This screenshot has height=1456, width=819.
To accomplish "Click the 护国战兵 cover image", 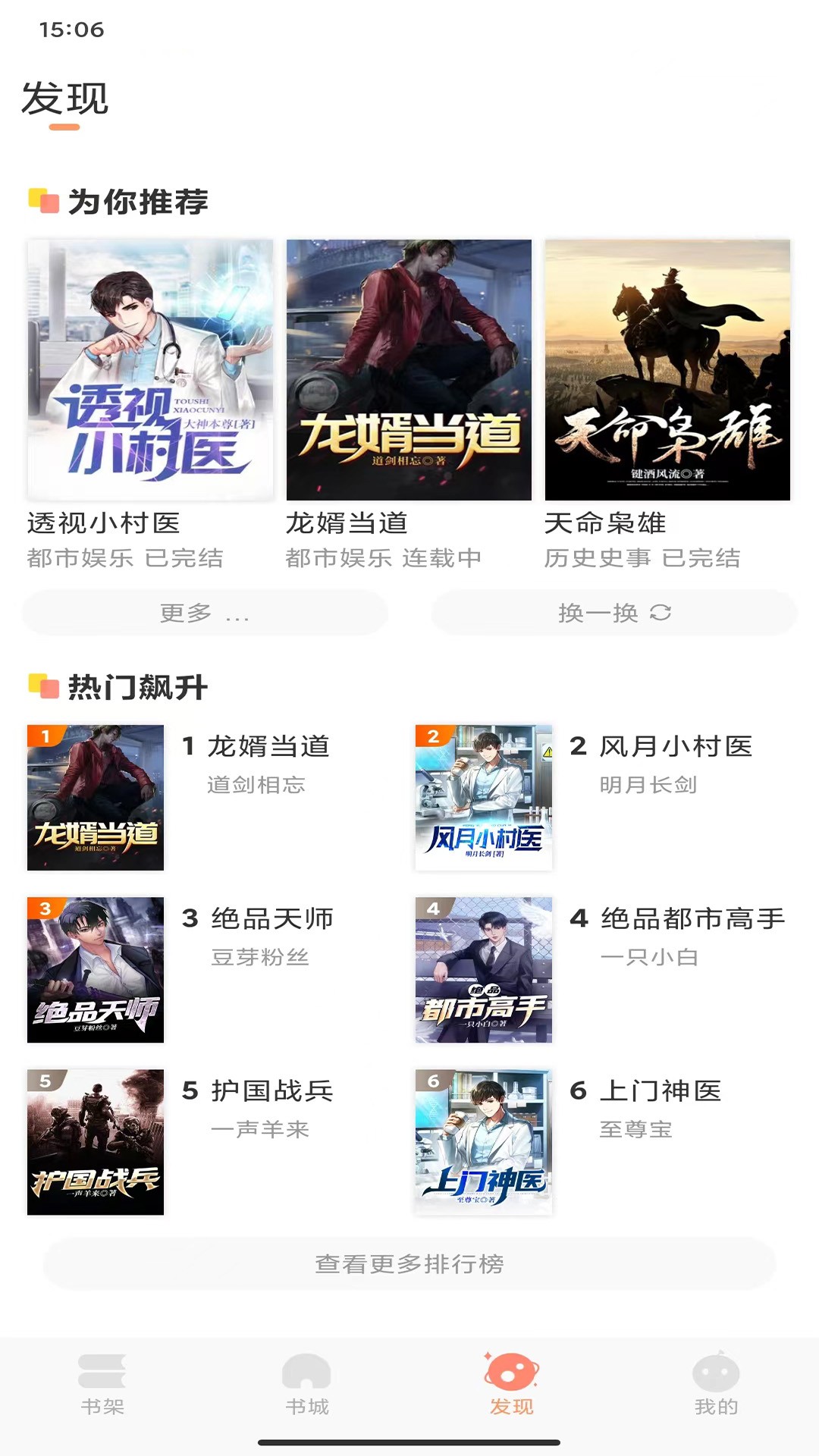I will click(96, 1144).
